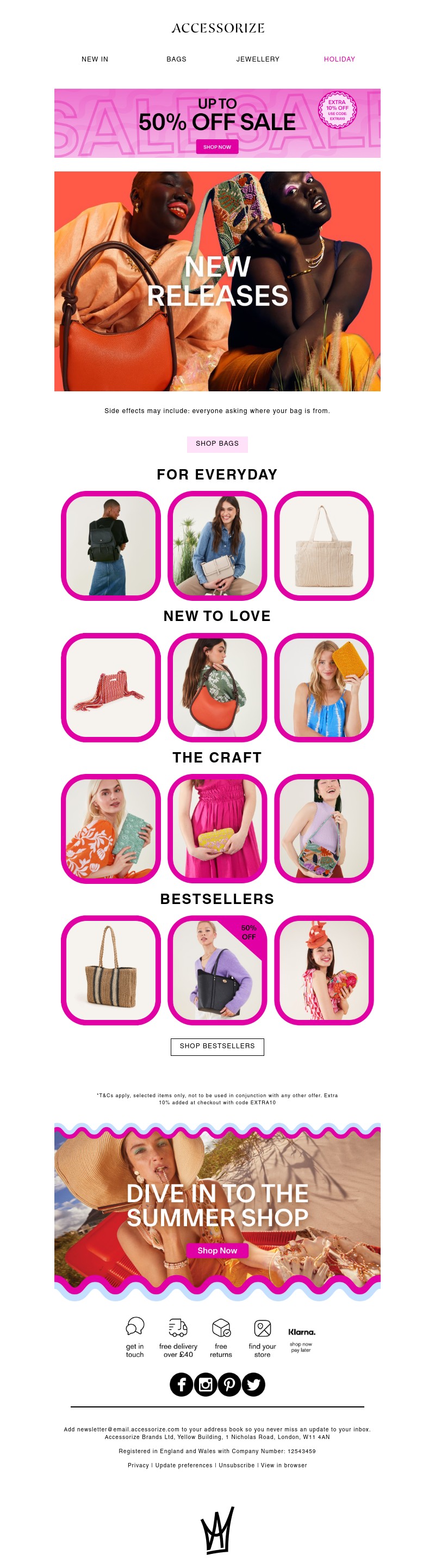Tap the SHOP BAGS button
435x1568 pixels.
(x=217, y=444)
